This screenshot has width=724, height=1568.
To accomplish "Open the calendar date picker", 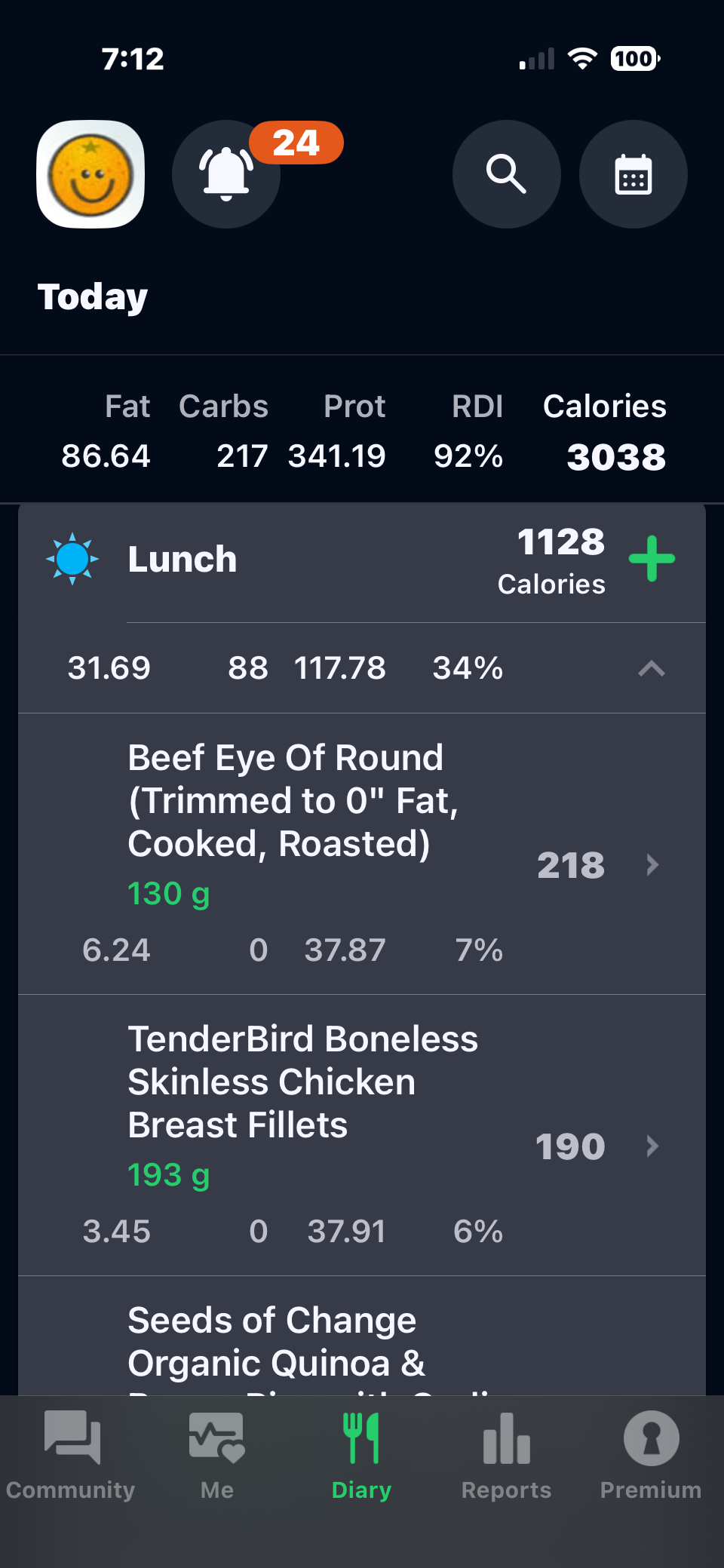I will point(633,174).
